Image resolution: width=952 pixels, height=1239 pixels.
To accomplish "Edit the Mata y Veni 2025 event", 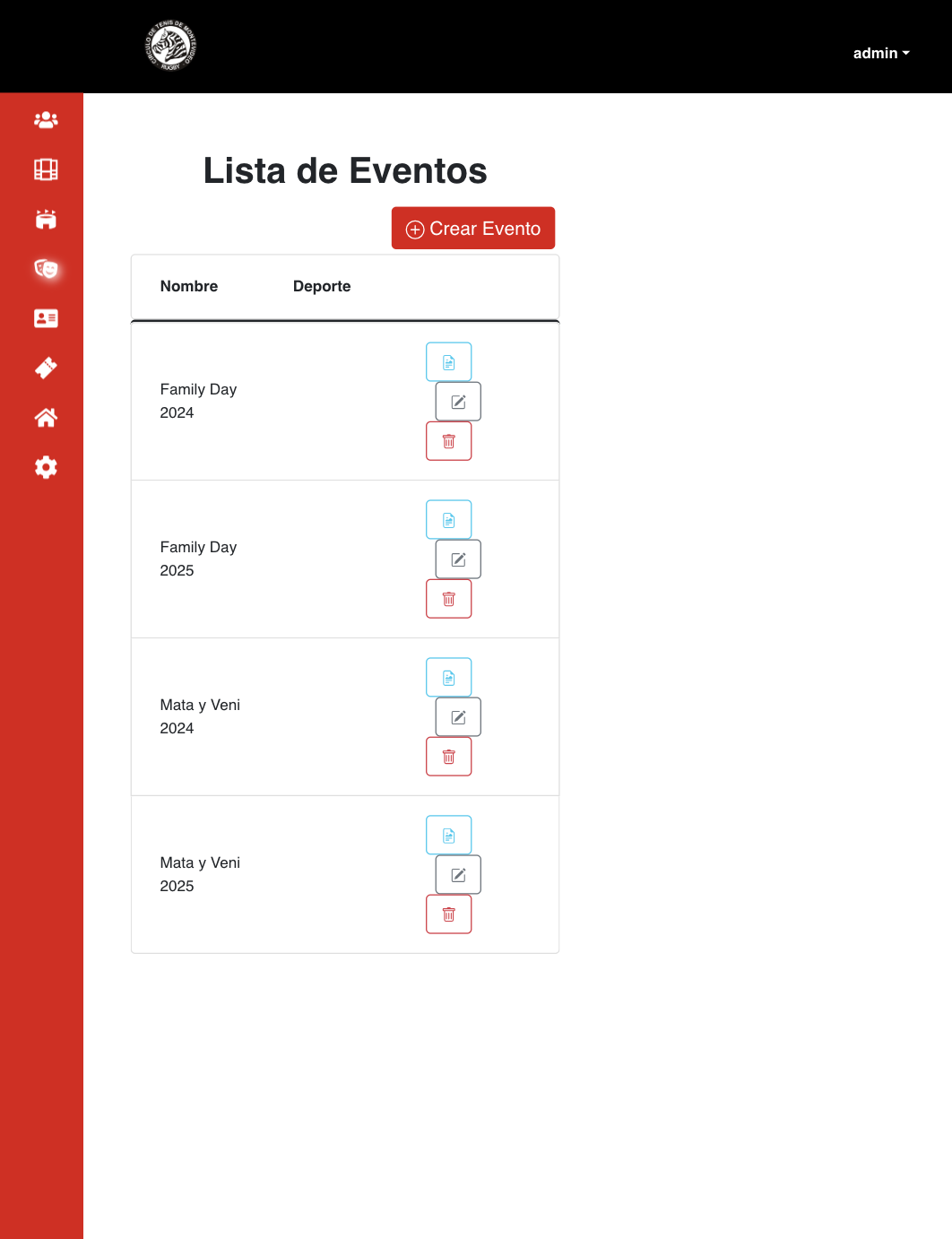I will 458,875.
